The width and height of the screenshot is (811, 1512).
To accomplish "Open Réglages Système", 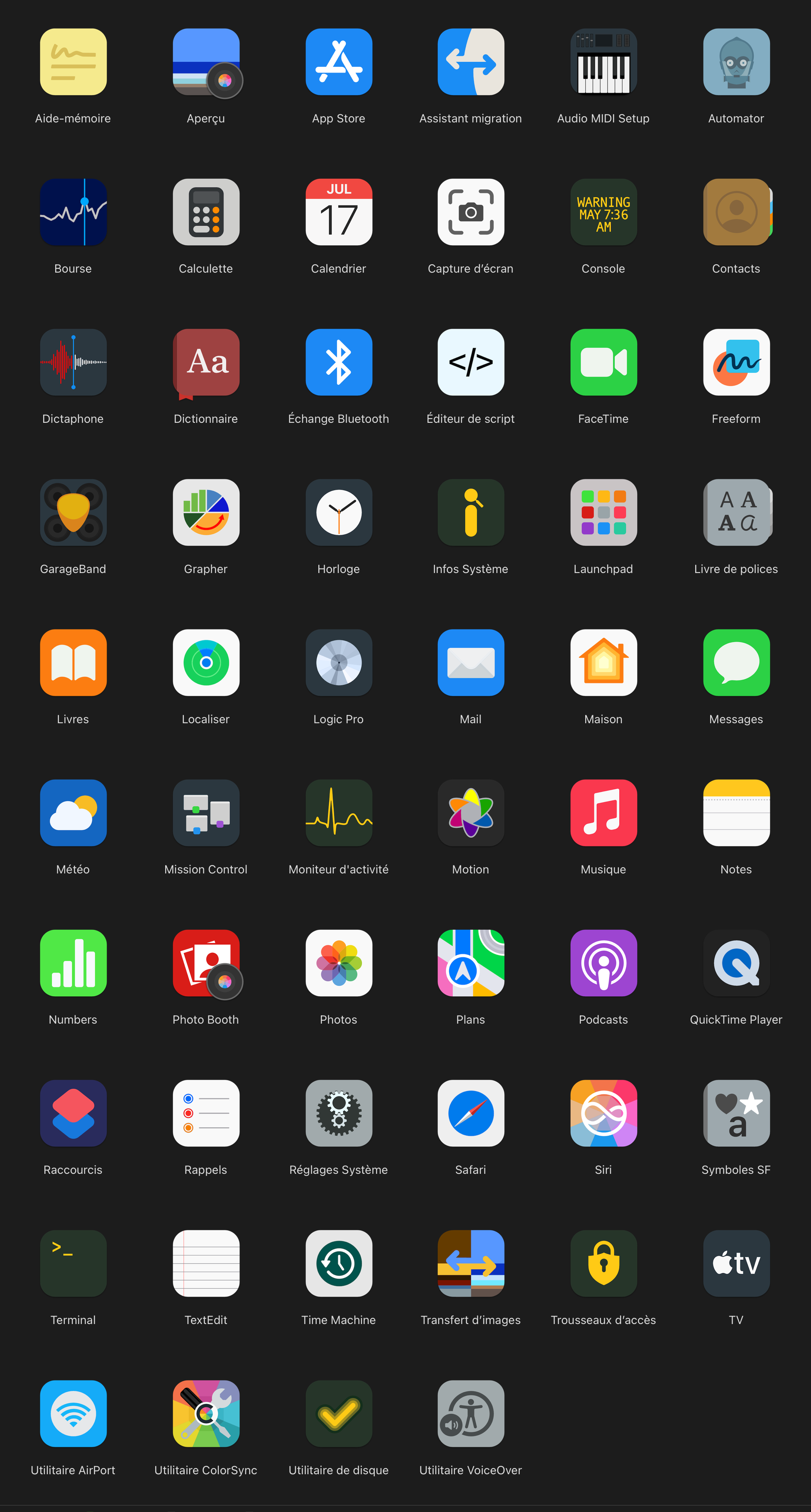I will (339, 1113).
